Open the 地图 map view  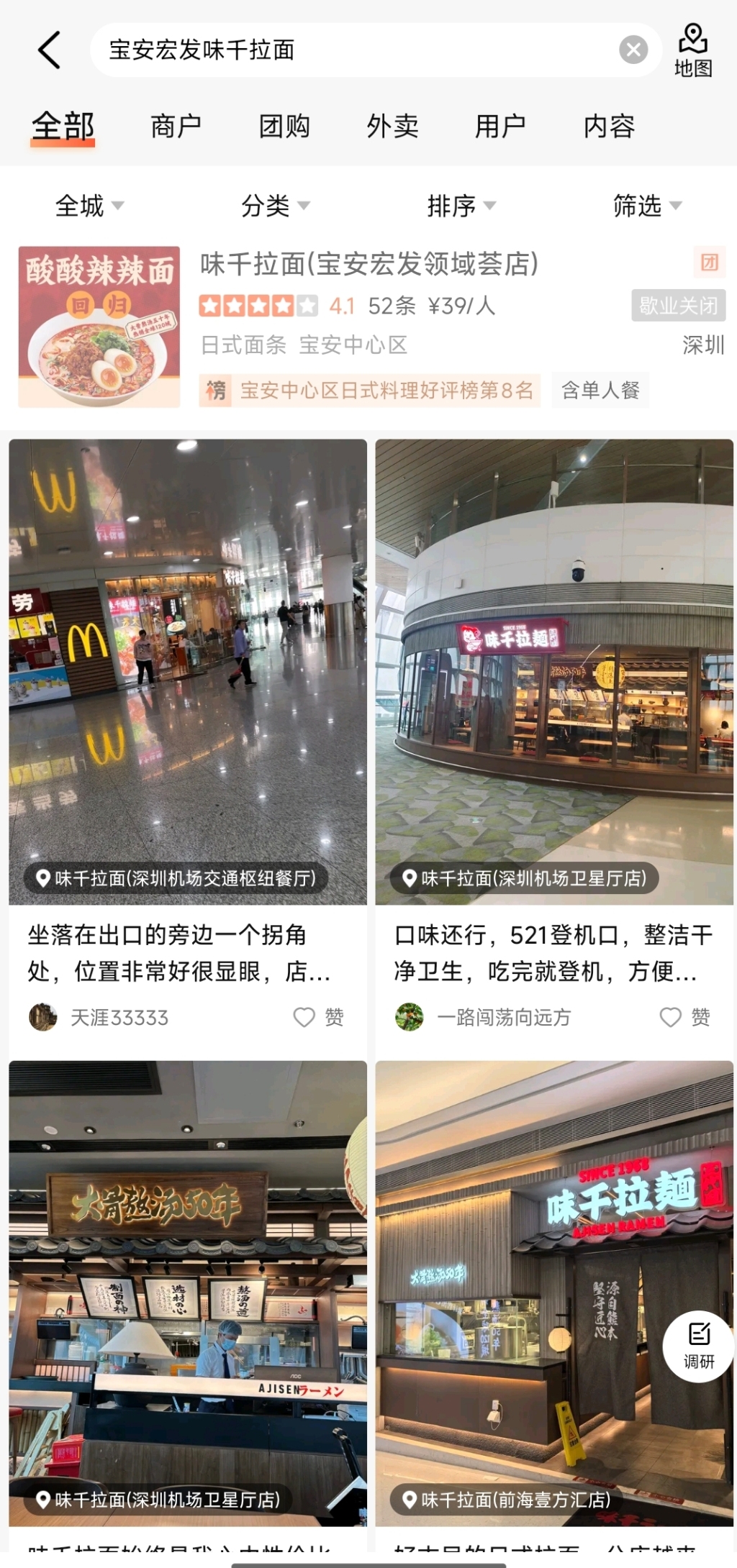click(692, 50)
